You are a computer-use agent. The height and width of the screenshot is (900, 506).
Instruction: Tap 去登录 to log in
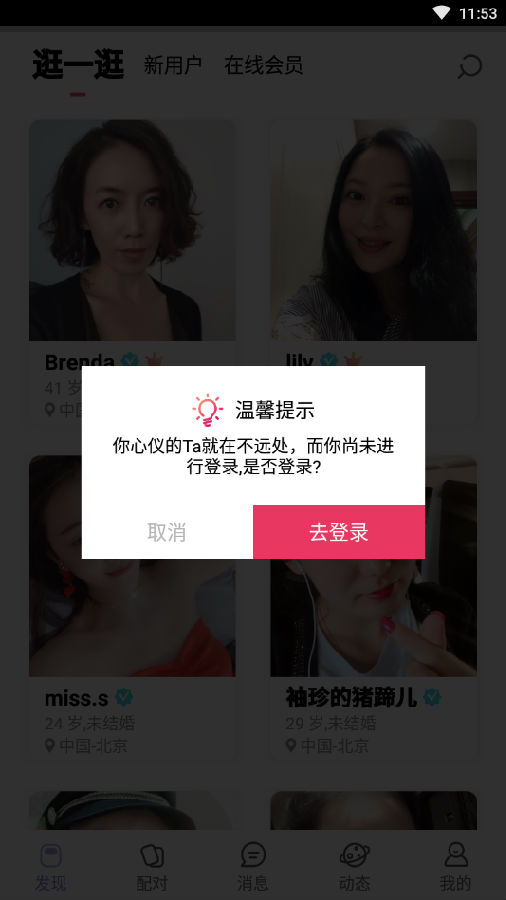[338, 532]
